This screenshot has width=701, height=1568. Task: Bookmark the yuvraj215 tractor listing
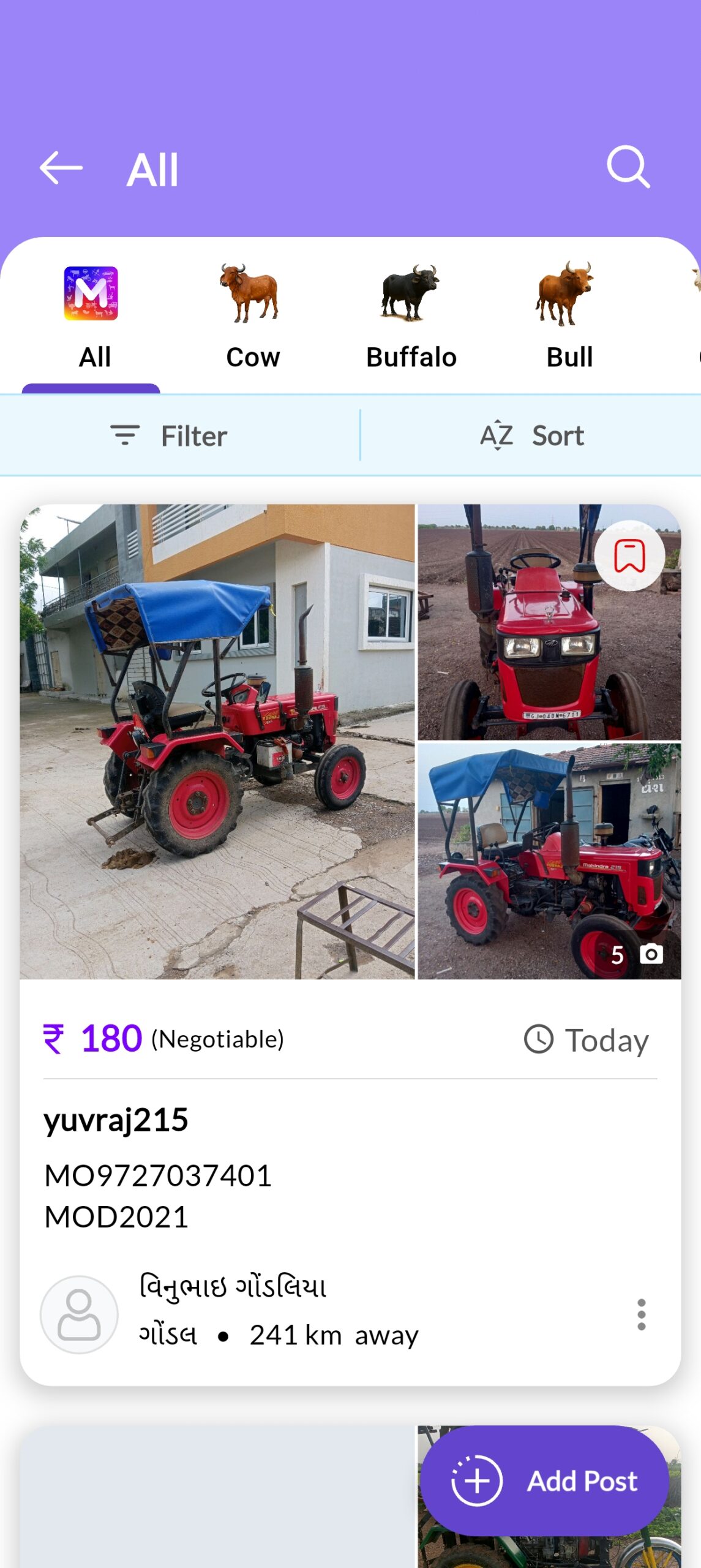coord(629,556)
